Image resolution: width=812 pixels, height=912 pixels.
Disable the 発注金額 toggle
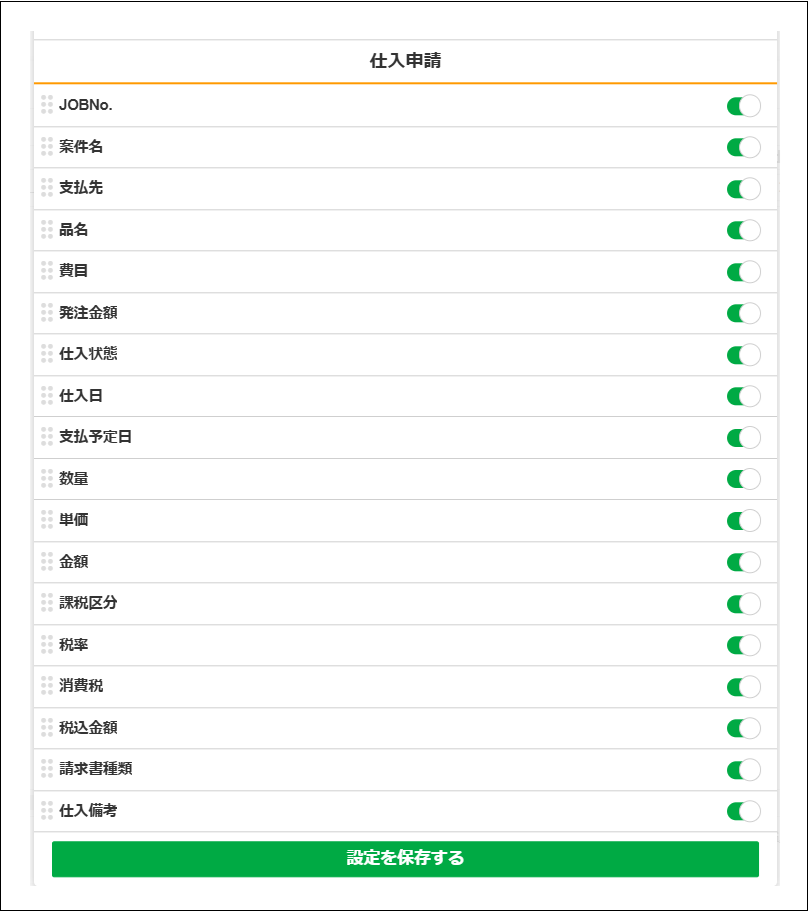point(743,314)
